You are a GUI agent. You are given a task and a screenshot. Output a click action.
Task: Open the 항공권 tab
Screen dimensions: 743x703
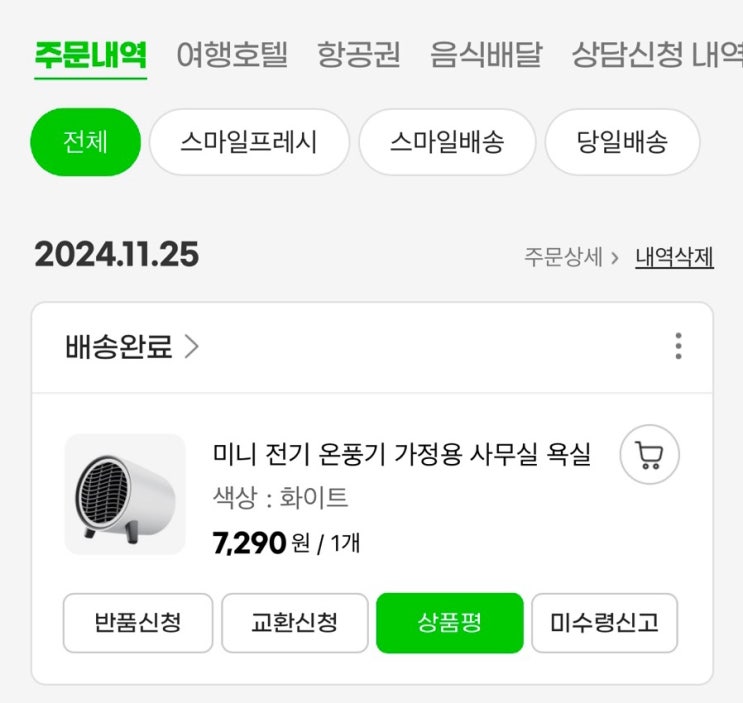coord(359,54)
